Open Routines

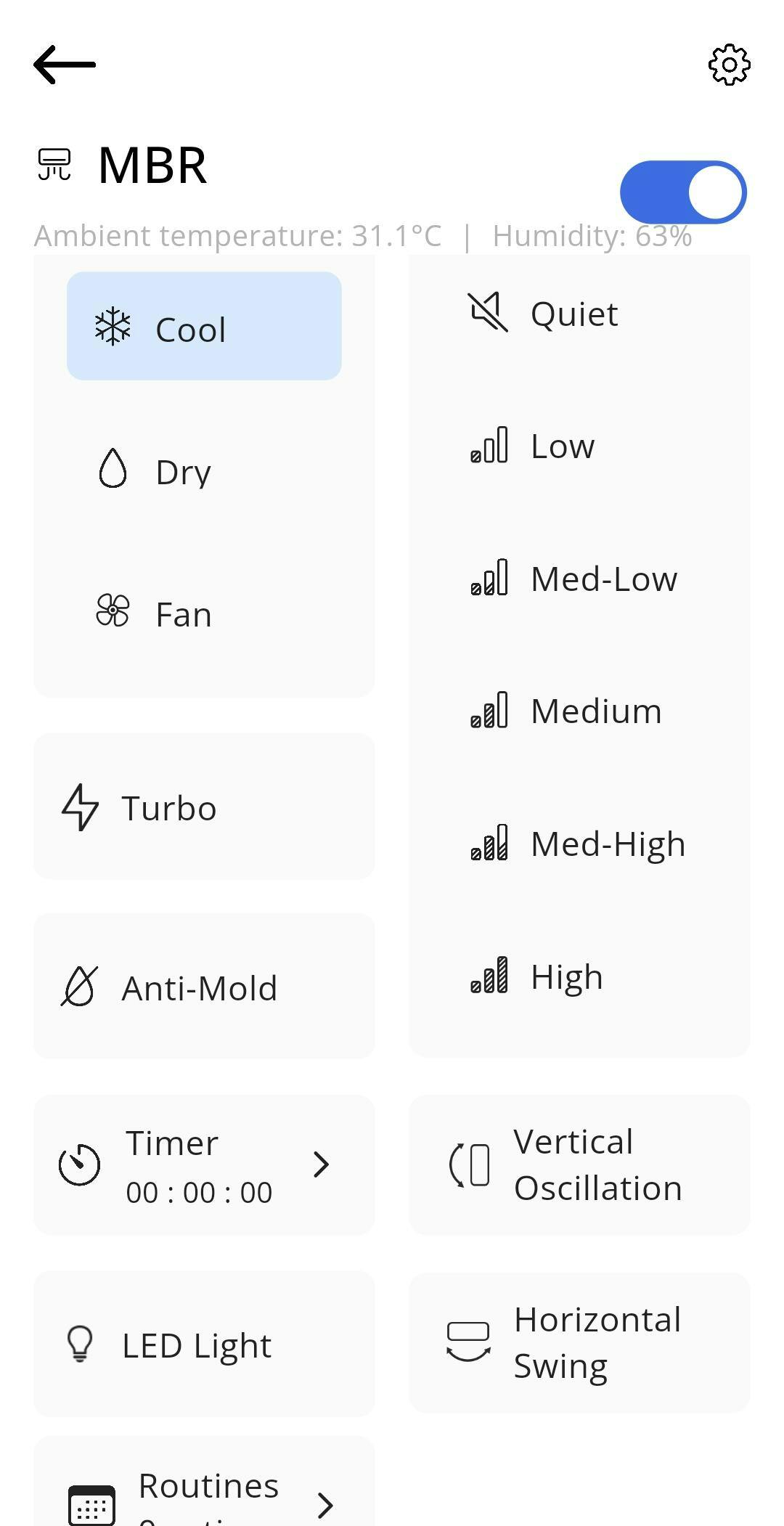click(x=204, y=1496)
